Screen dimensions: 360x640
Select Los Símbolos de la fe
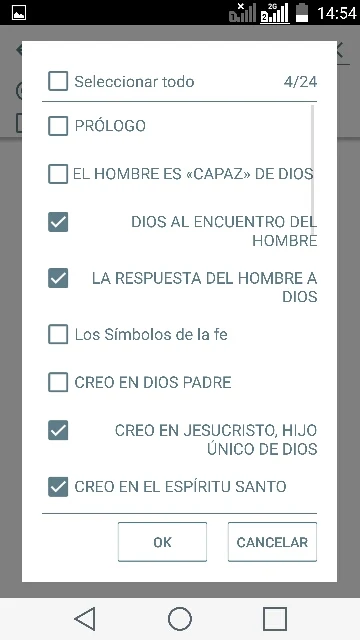click(58, 335)
